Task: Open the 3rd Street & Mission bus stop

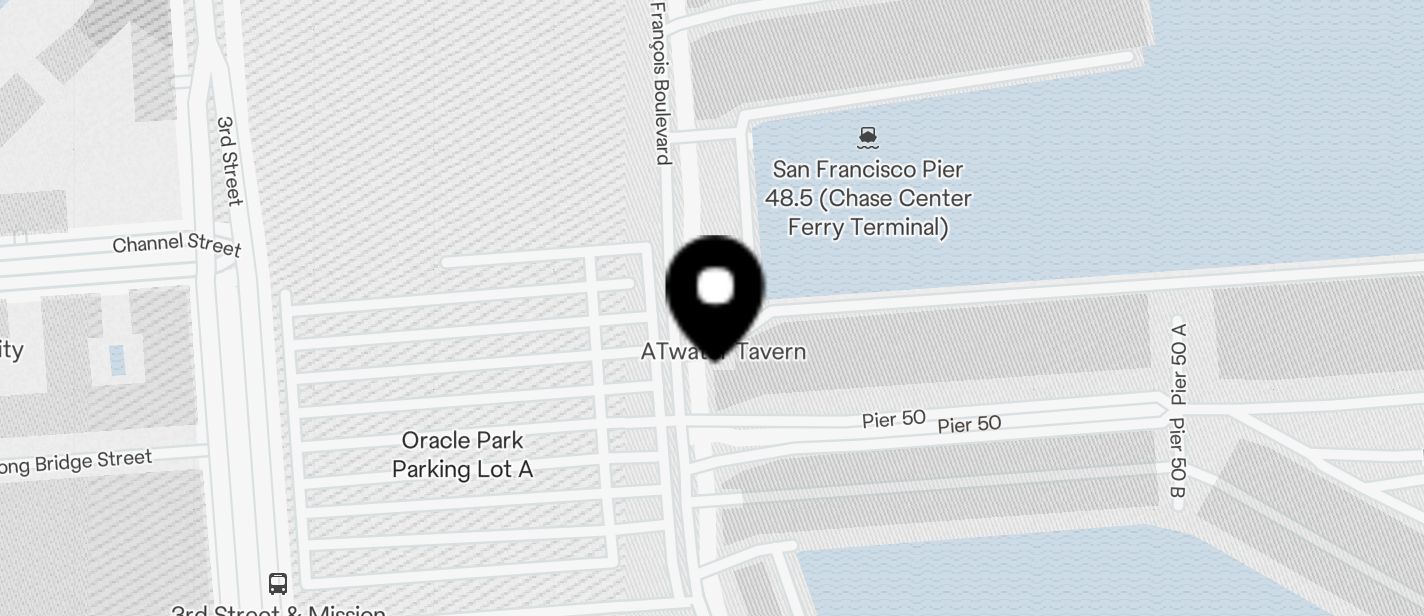Action: pyautogui.click(x=278, y=583)
